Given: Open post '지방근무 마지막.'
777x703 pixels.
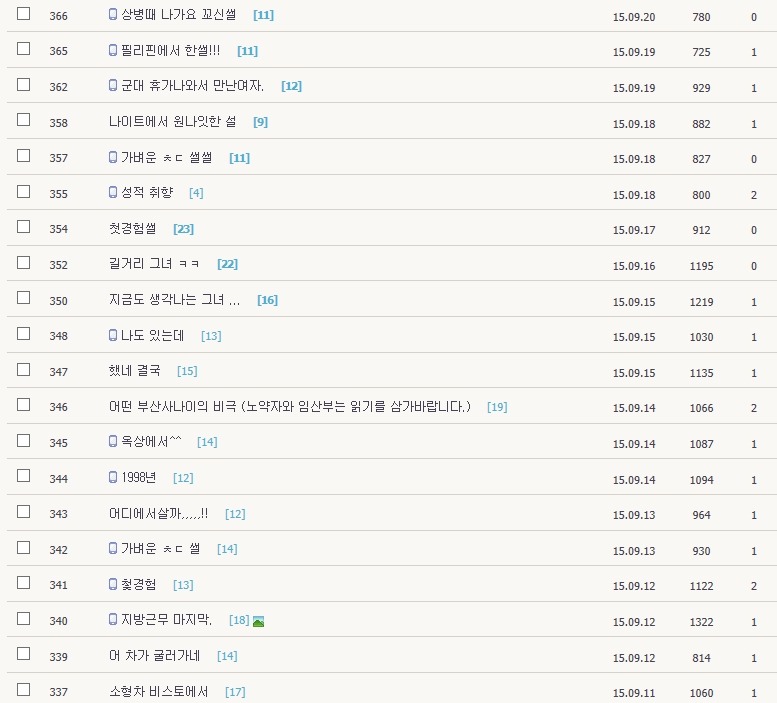Looking at the screenshot, I should click(166, 620).
